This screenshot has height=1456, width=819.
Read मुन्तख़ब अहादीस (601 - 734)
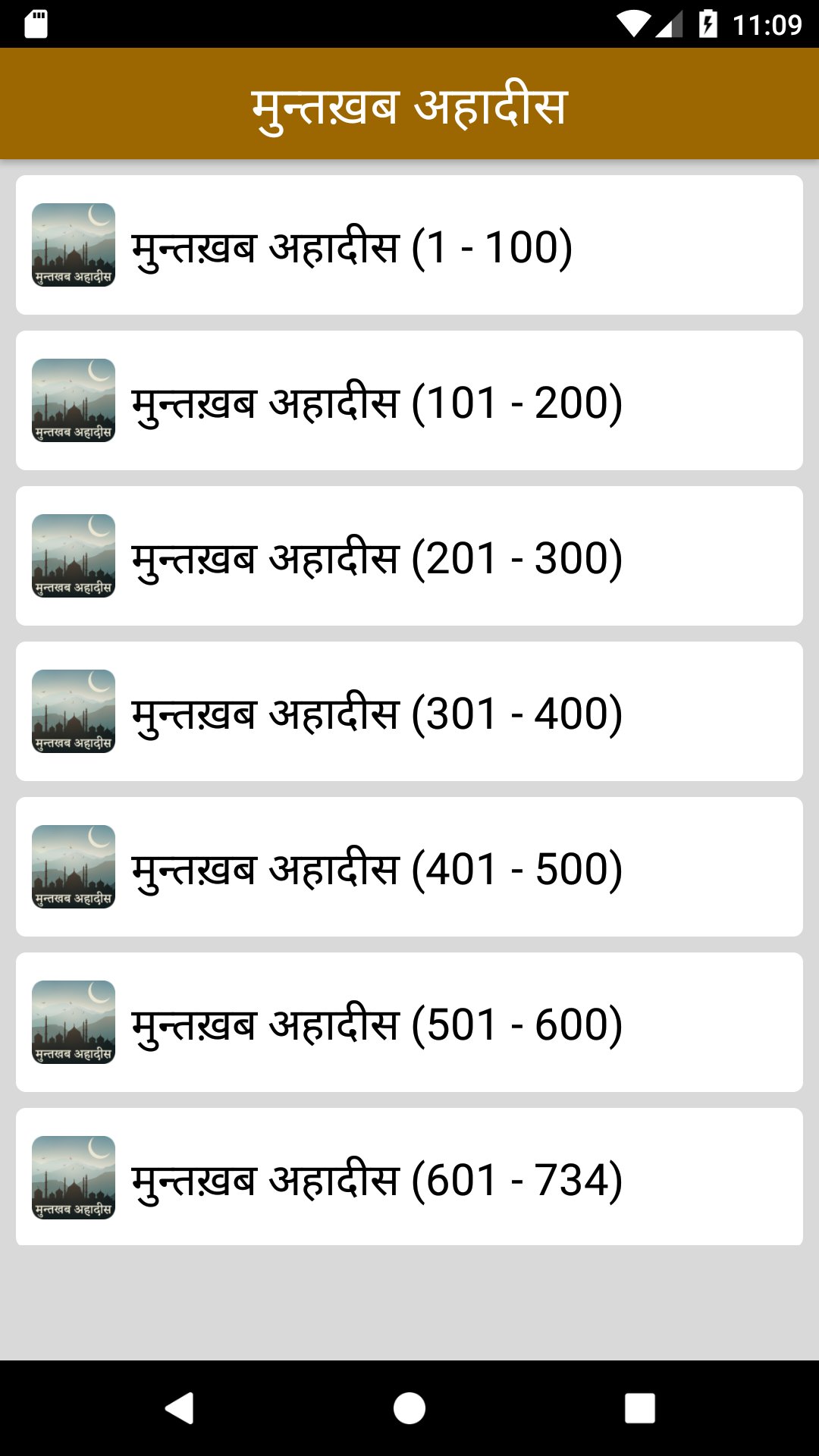coord(409,1178)
